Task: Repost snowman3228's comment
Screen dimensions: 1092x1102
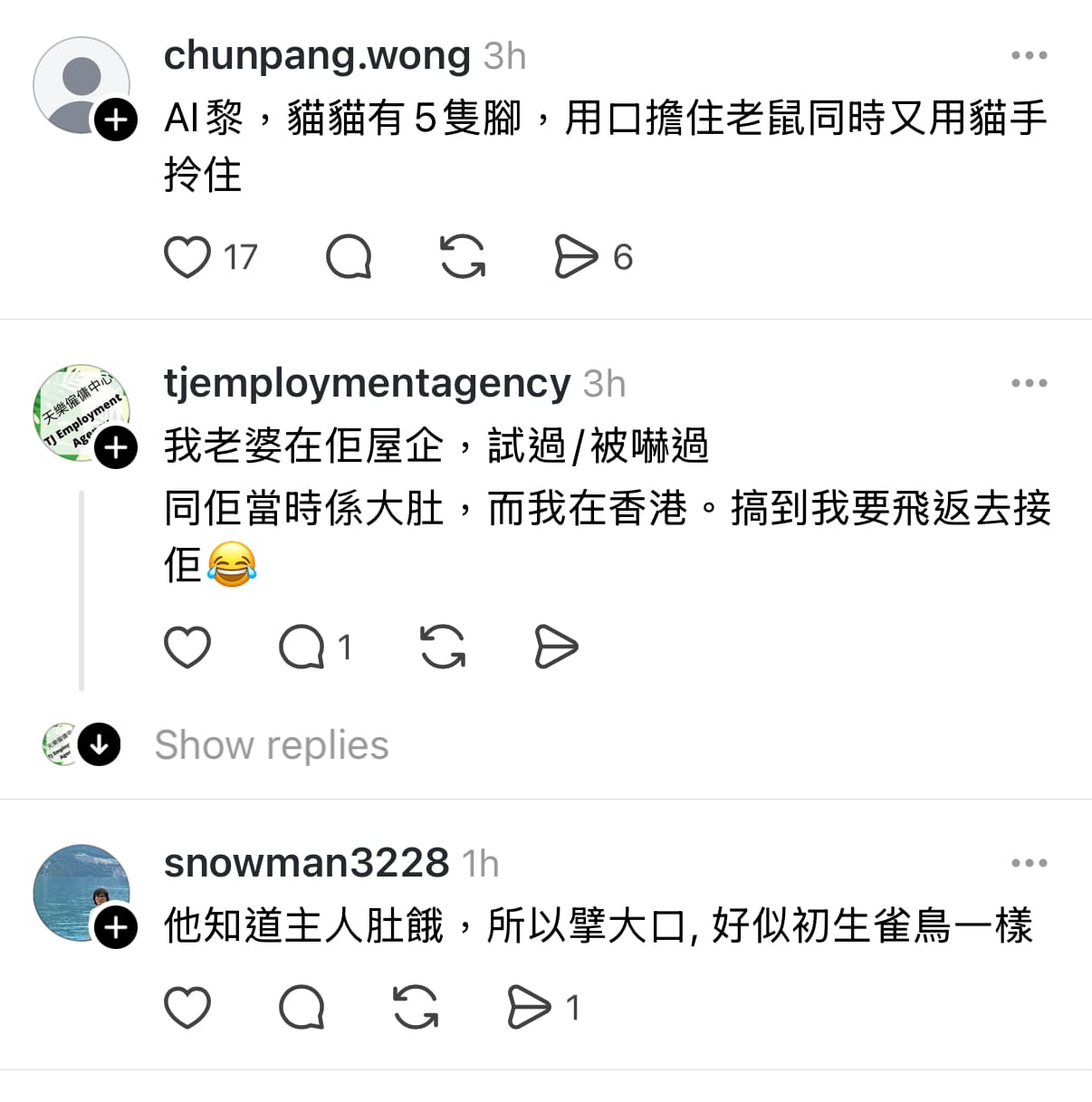Action: (x=416, y=1007)
